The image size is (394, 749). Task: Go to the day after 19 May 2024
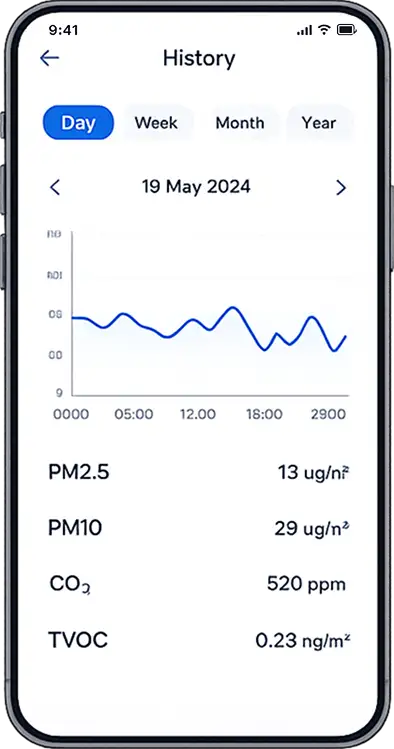[x=341, y=187]
